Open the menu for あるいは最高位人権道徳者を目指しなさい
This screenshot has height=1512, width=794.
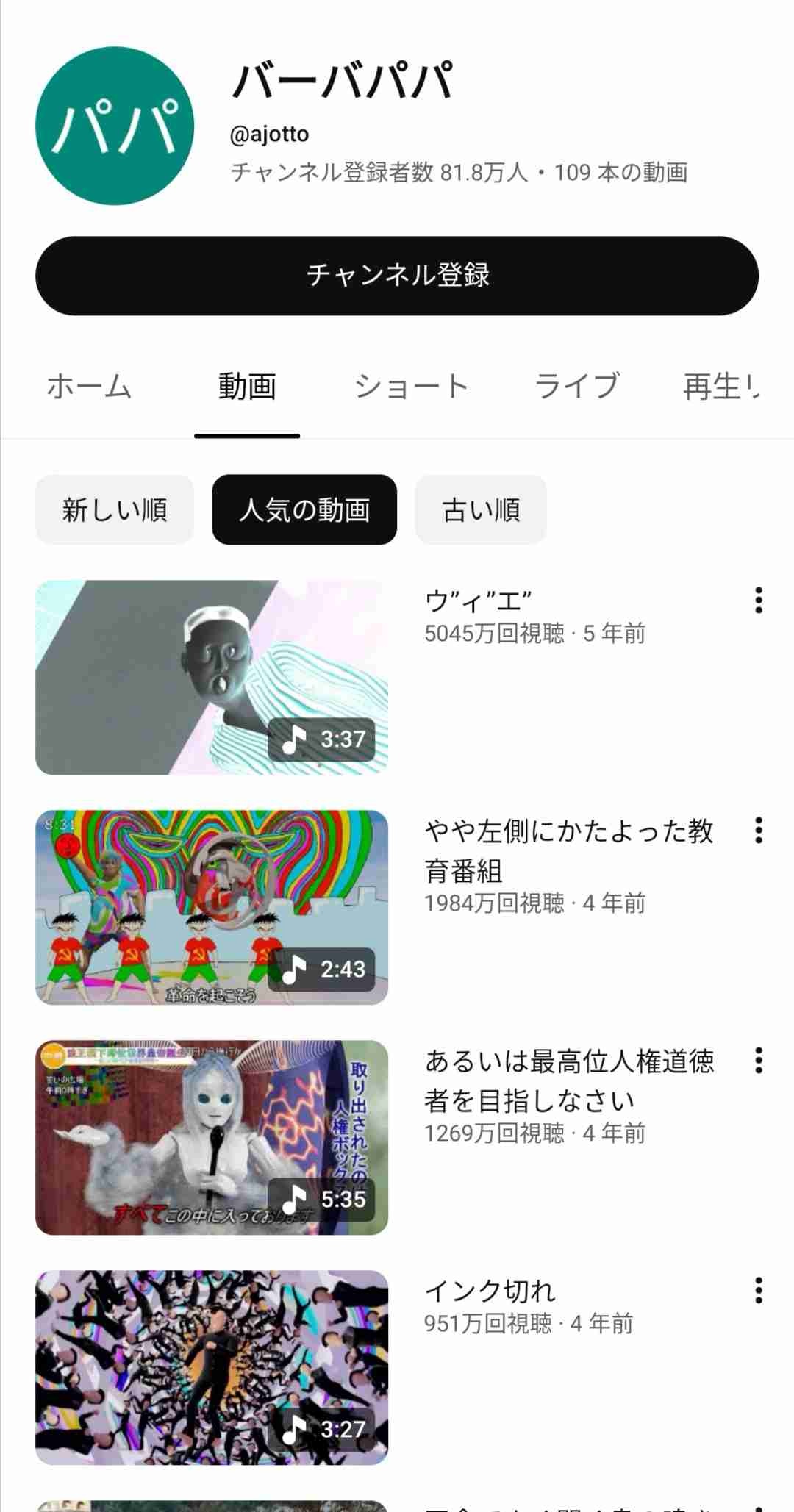pyautogui.click(x=758, y=1061)
